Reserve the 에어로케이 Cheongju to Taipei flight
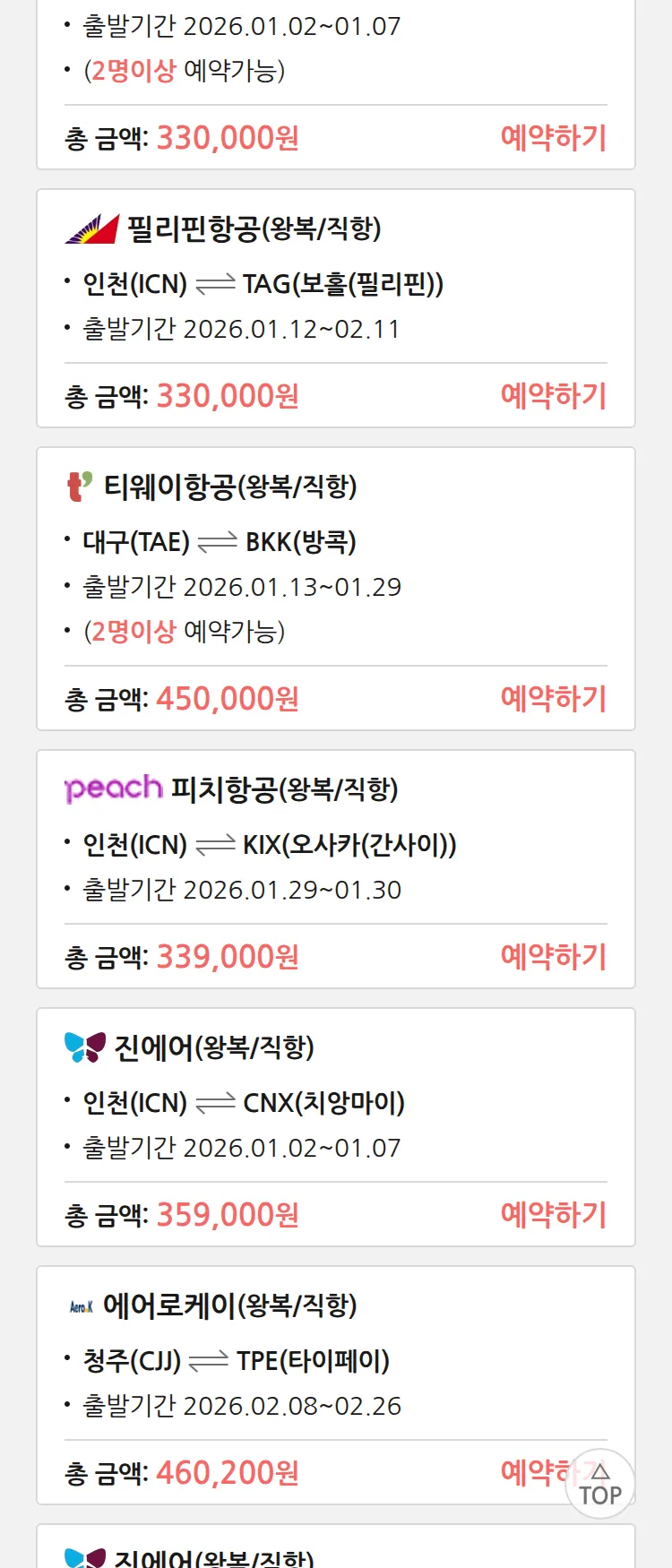The height and width of the screenshot is (1568, 672). pos(533,1472)
